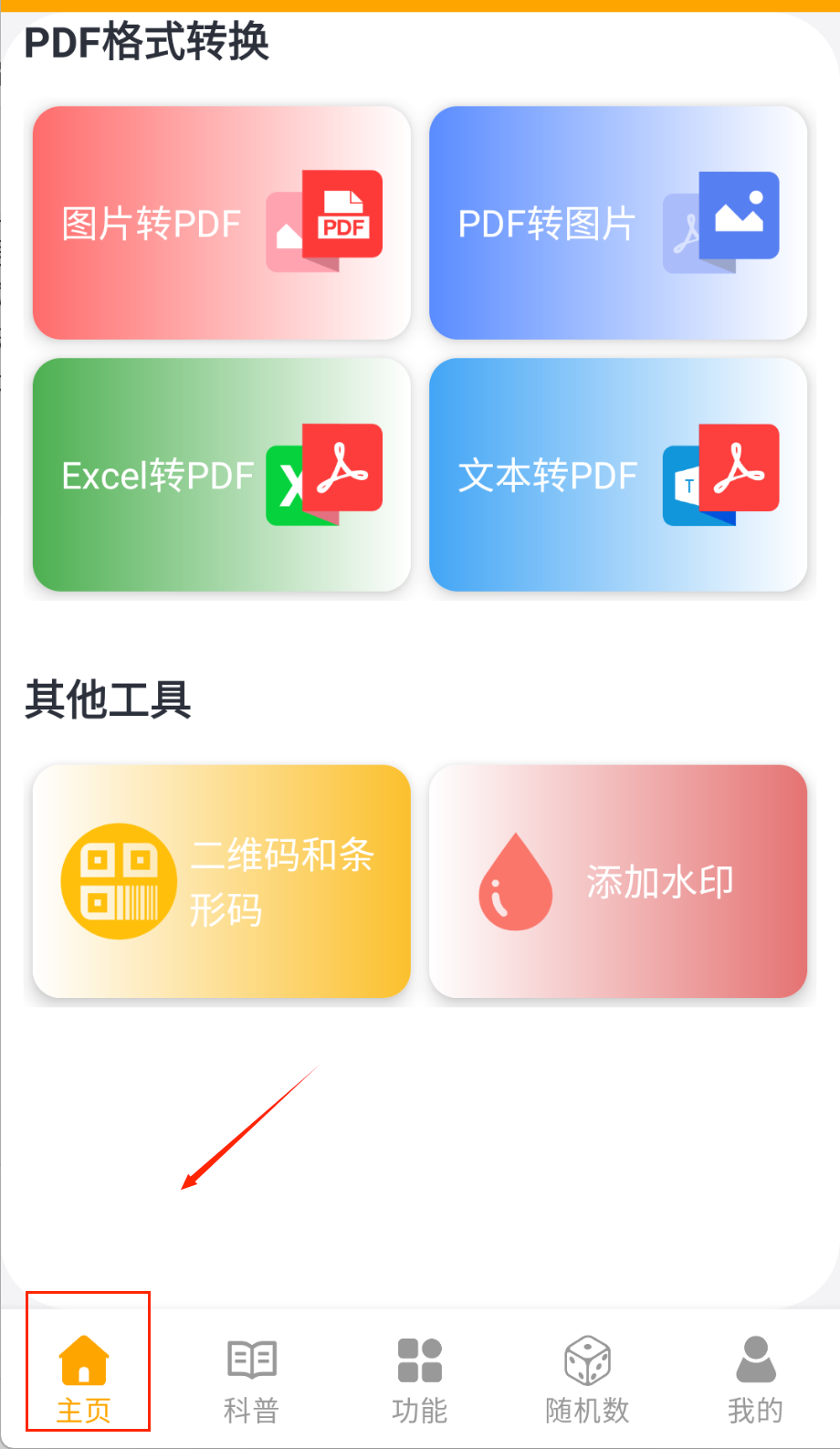Launch Excel转PDF conversion
The image size is (840, 1449).
222,475
